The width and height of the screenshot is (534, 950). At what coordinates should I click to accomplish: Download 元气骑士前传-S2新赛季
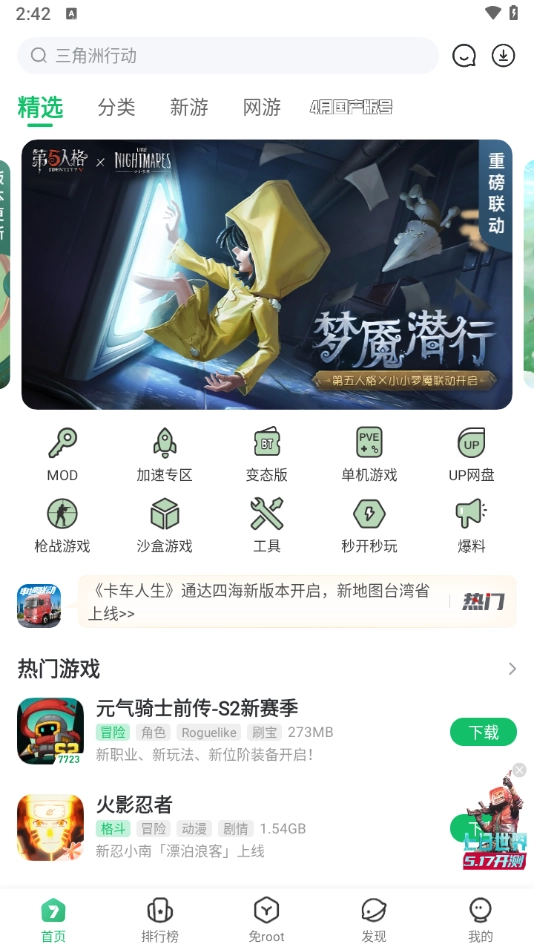[x=483, y=732]
